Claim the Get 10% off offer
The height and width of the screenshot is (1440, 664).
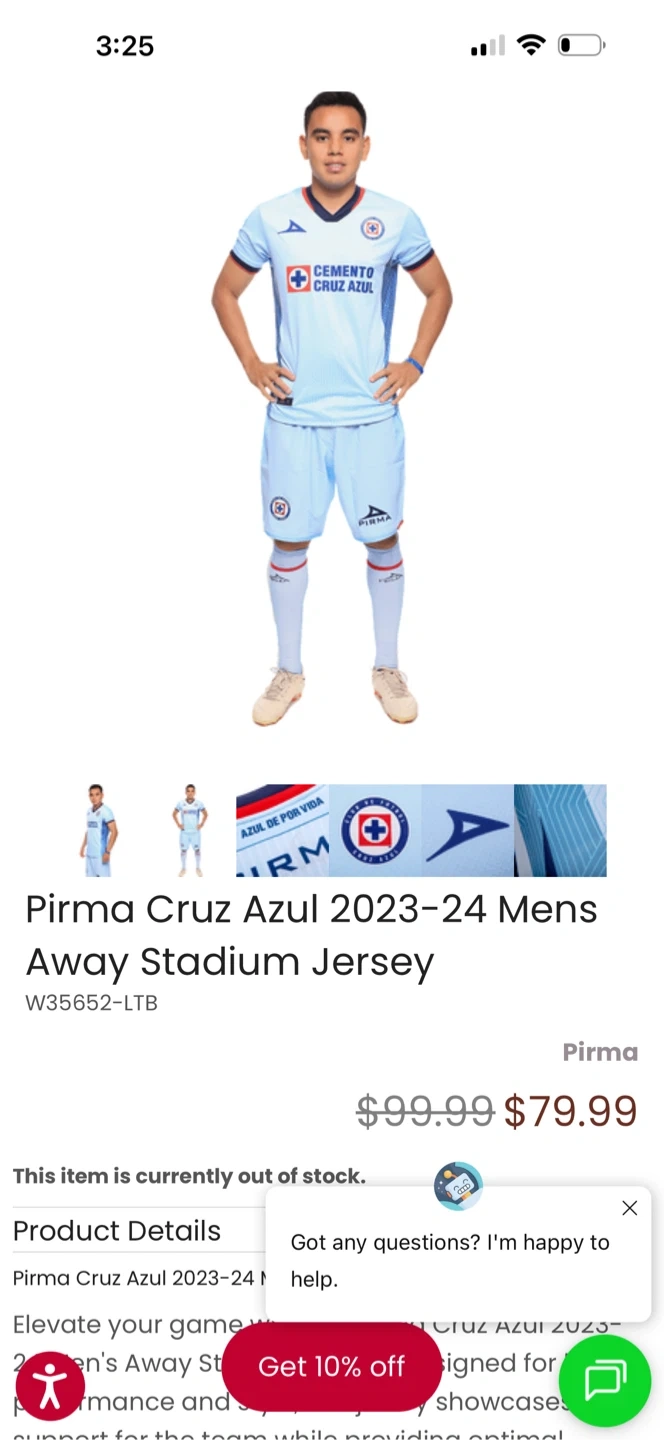331,1366
